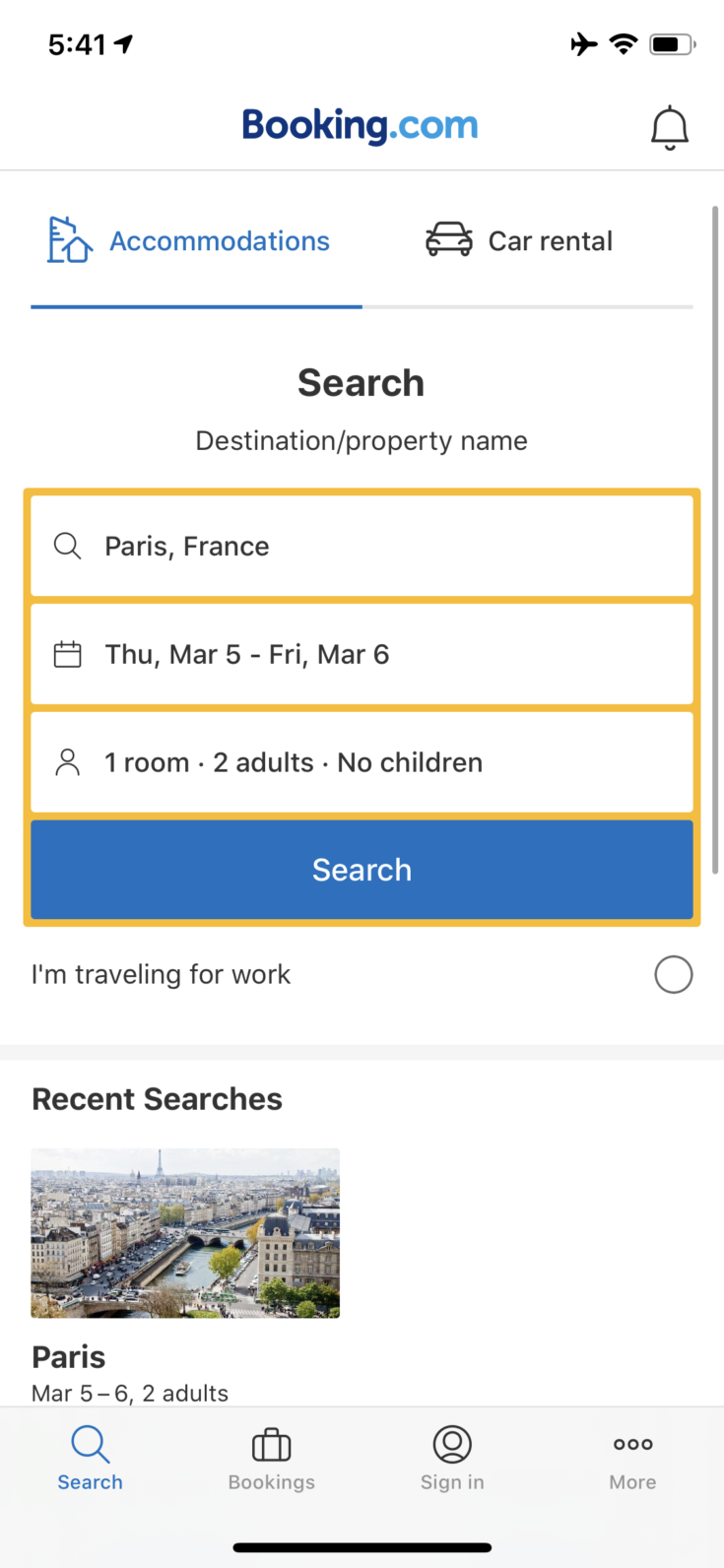Open the recent Paris search thumbnail

[x=185, y=1232]
